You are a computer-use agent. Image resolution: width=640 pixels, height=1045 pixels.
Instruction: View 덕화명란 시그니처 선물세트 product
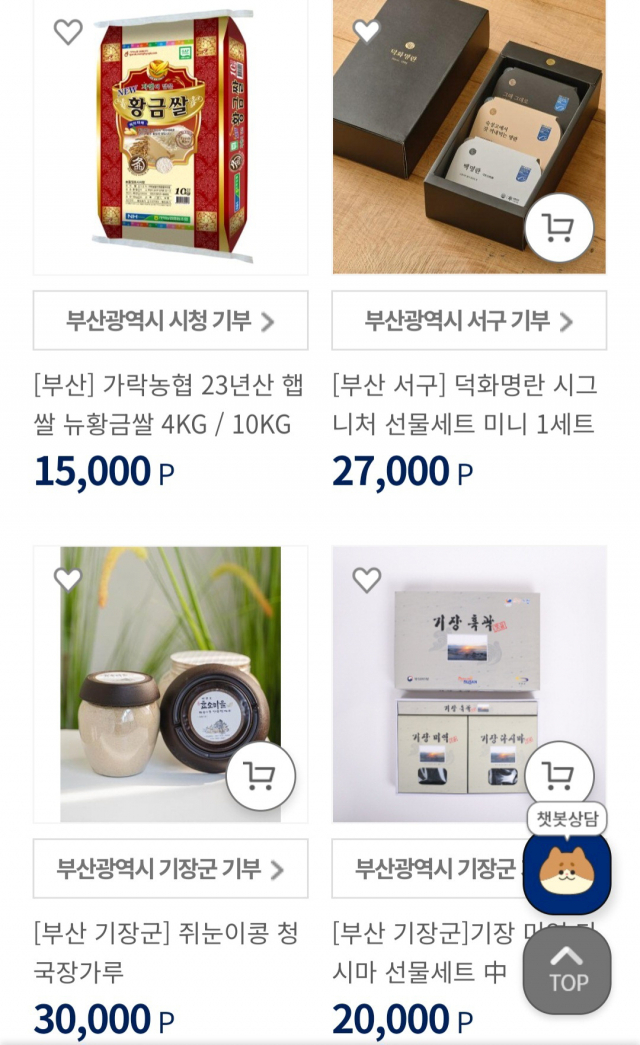pos(468,404)
